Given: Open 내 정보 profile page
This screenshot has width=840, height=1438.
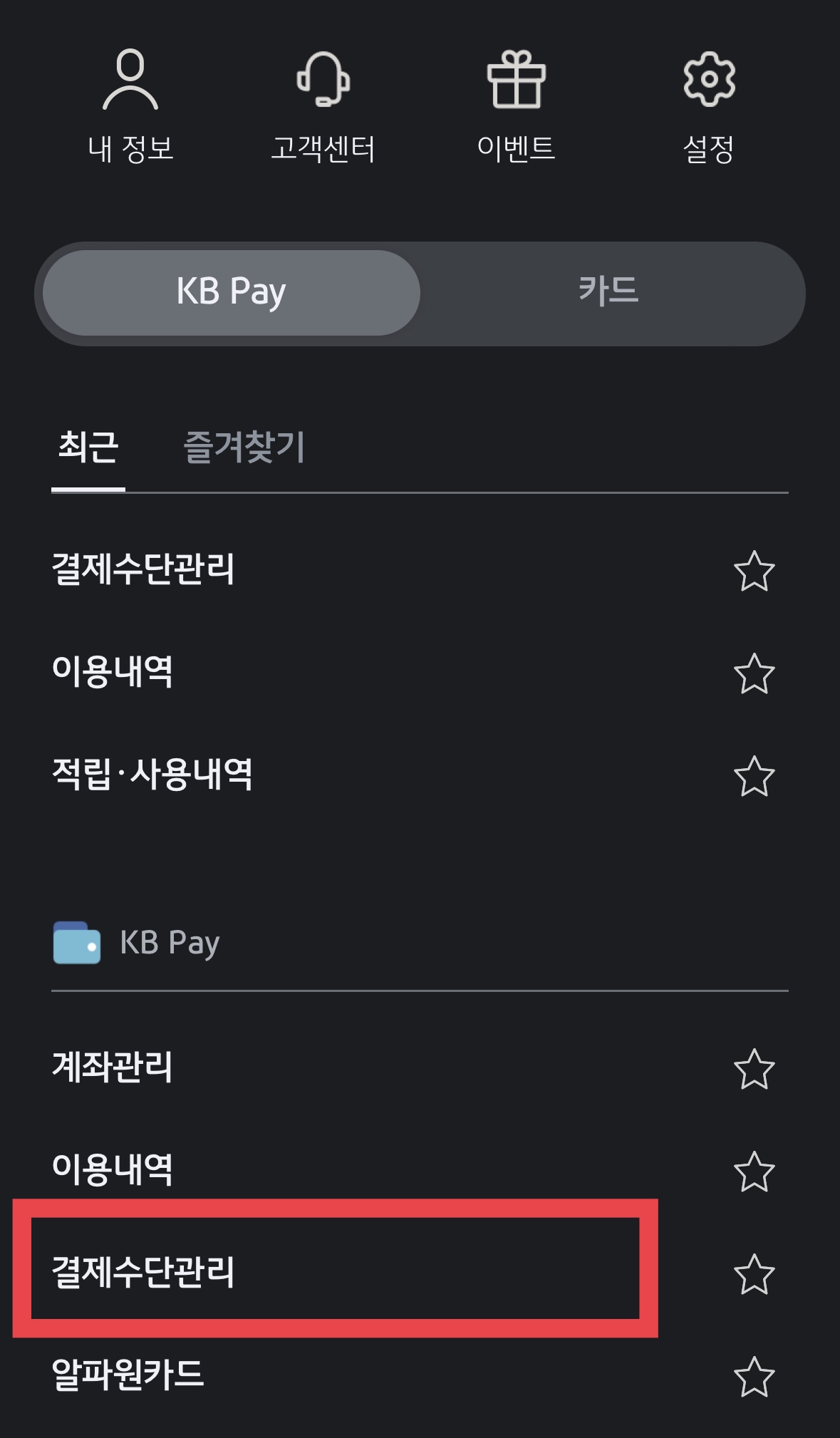Looking at the screenshot, I should tap(130, 107).
